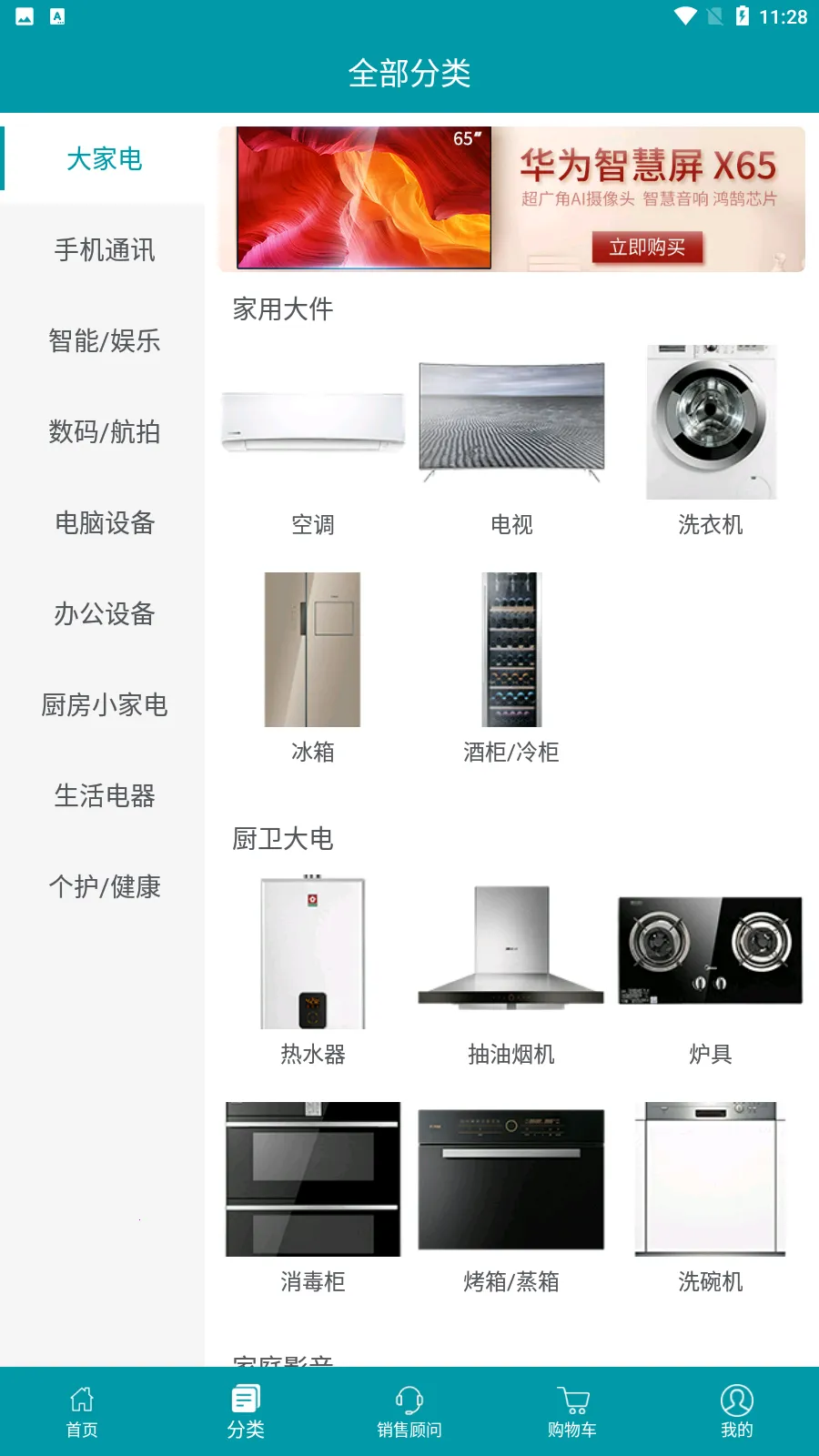Open the 智能/娱乐 sidebar entry

tap(103, 341)
